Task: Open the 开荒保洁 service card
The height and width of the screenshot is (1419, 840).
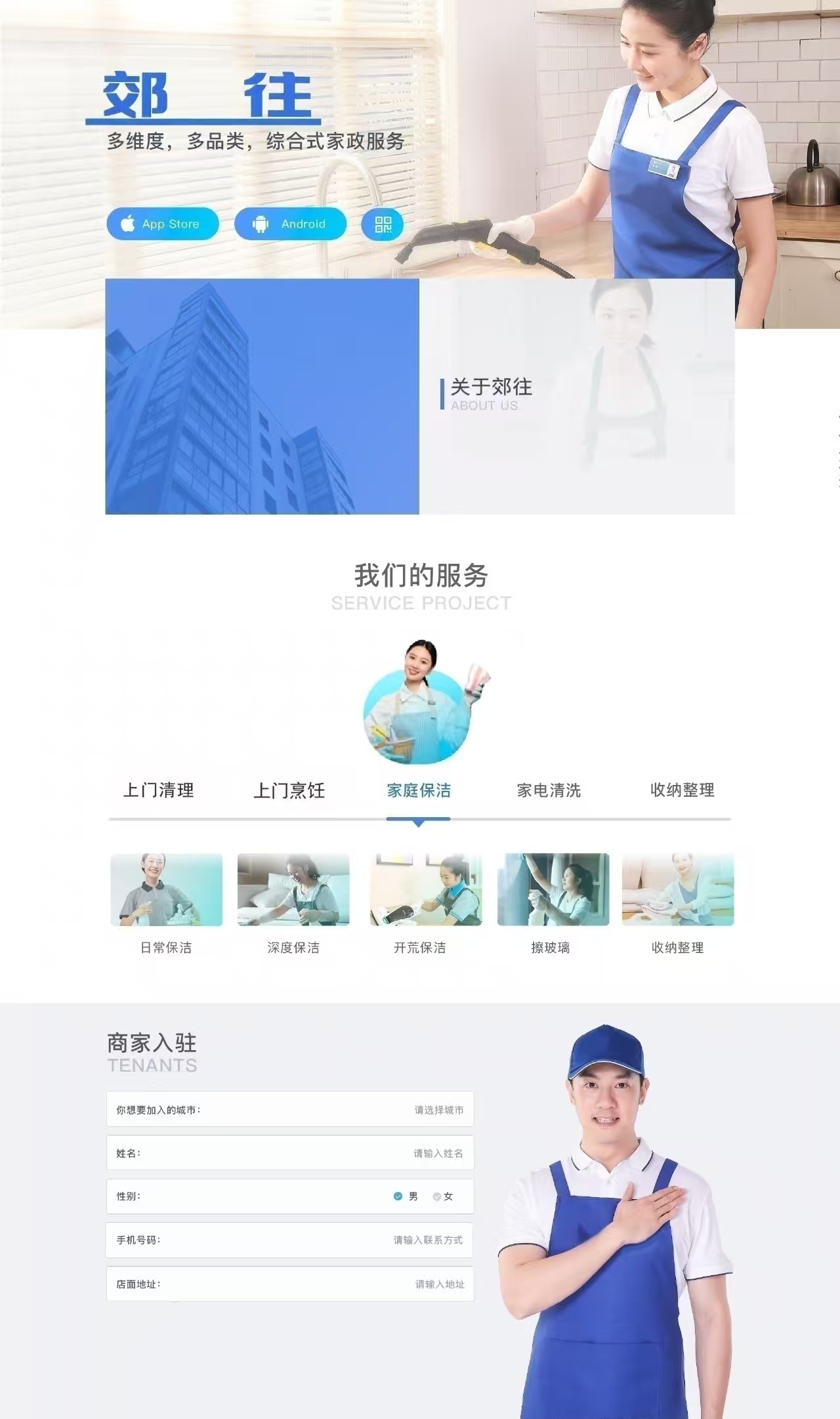Action: pyautogui.click(x=426, y=890)
